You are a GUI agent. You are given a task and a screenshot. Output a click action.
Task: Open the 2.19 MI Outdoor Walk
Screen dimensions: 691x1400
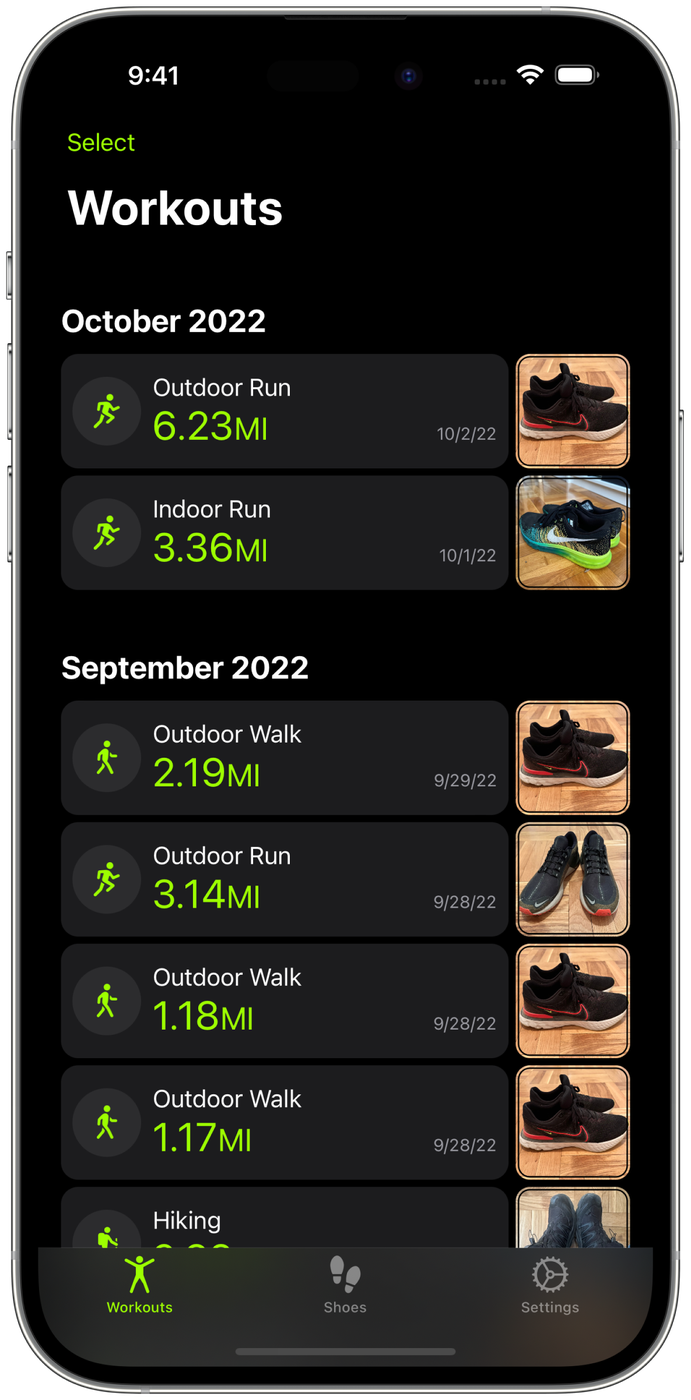(285, 758)
